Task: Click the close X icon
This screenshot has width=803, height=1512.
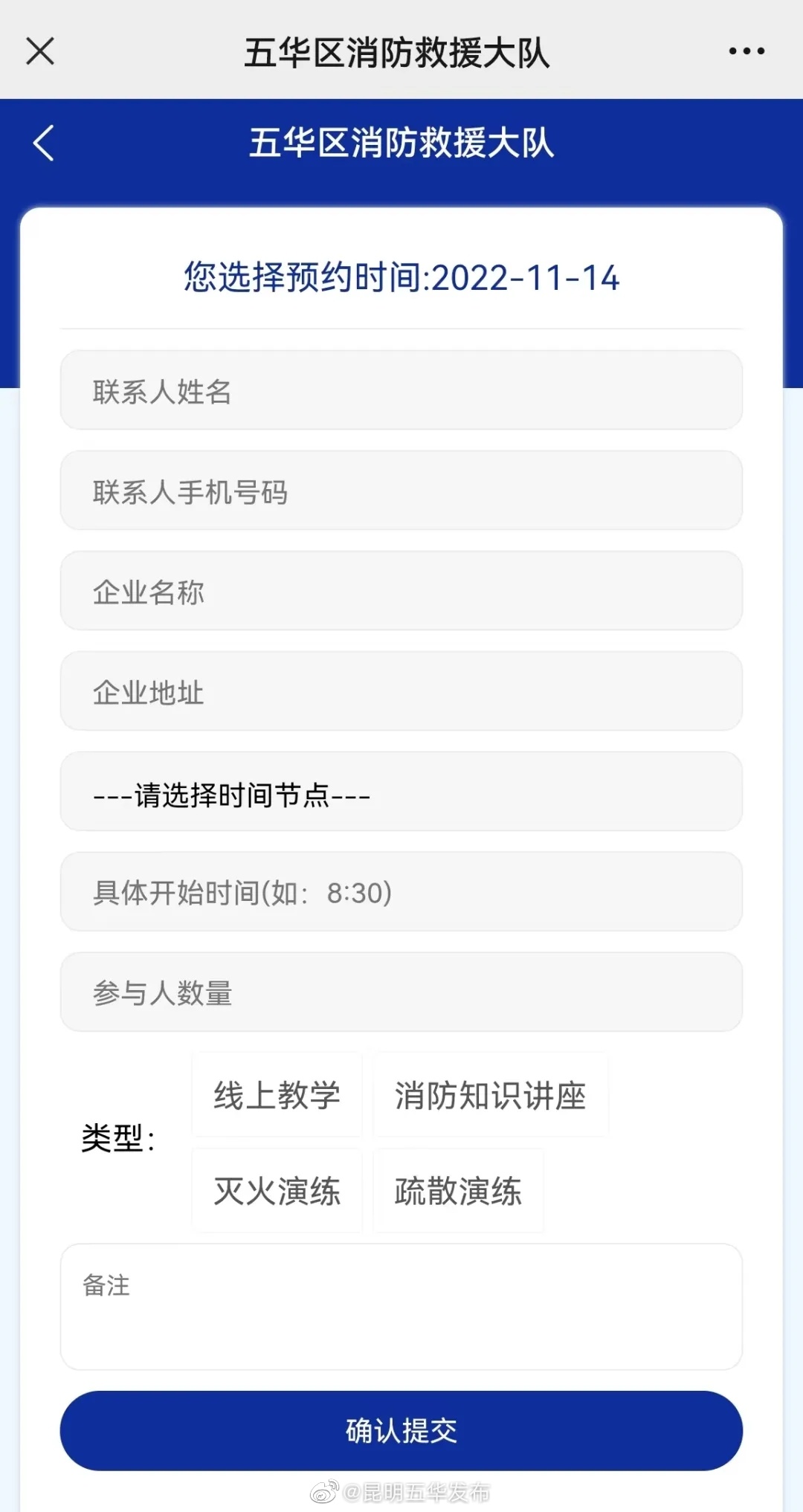Action: point(41,51)
